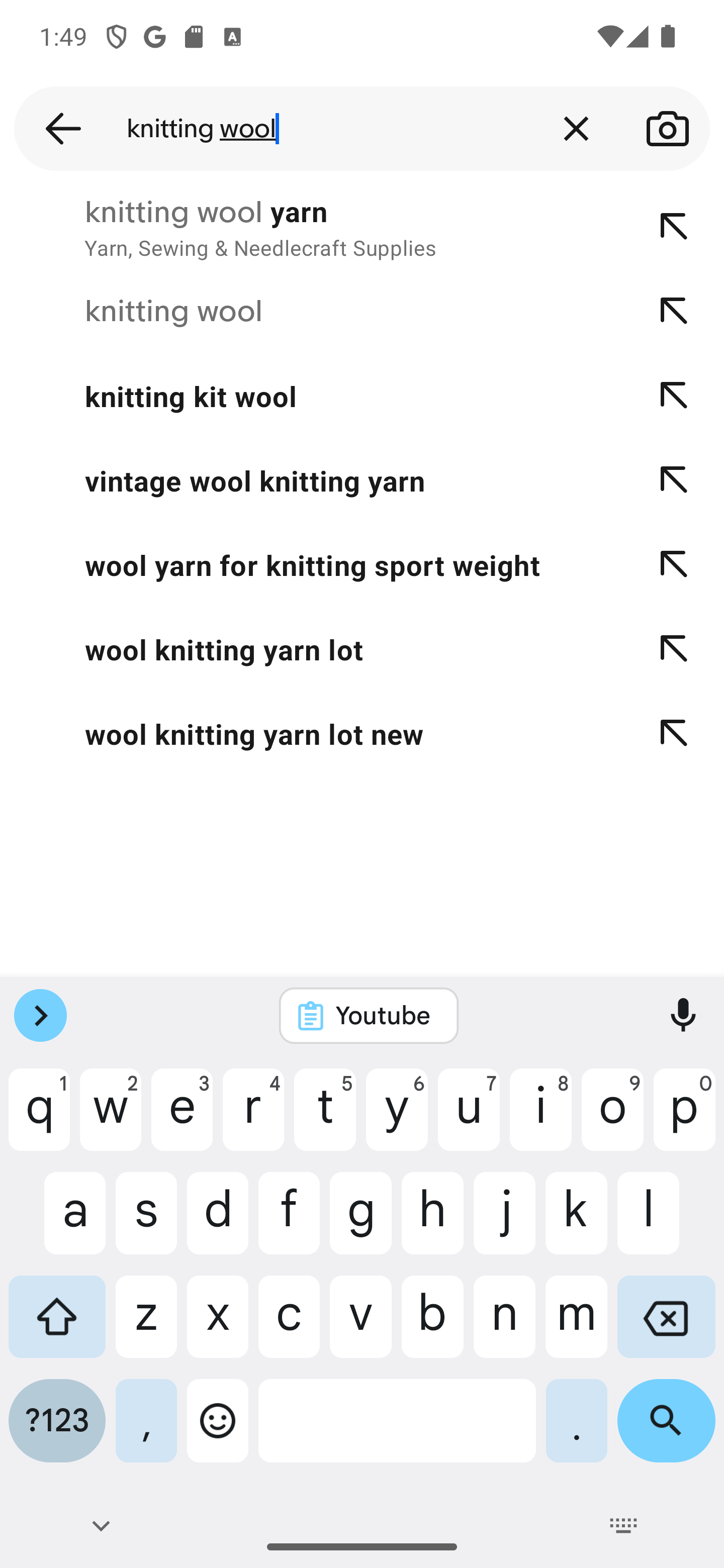Fill query with 'vintage wool knitting yarn' arrow
The image size is (724, 1568).
click(x=673, y=481)
